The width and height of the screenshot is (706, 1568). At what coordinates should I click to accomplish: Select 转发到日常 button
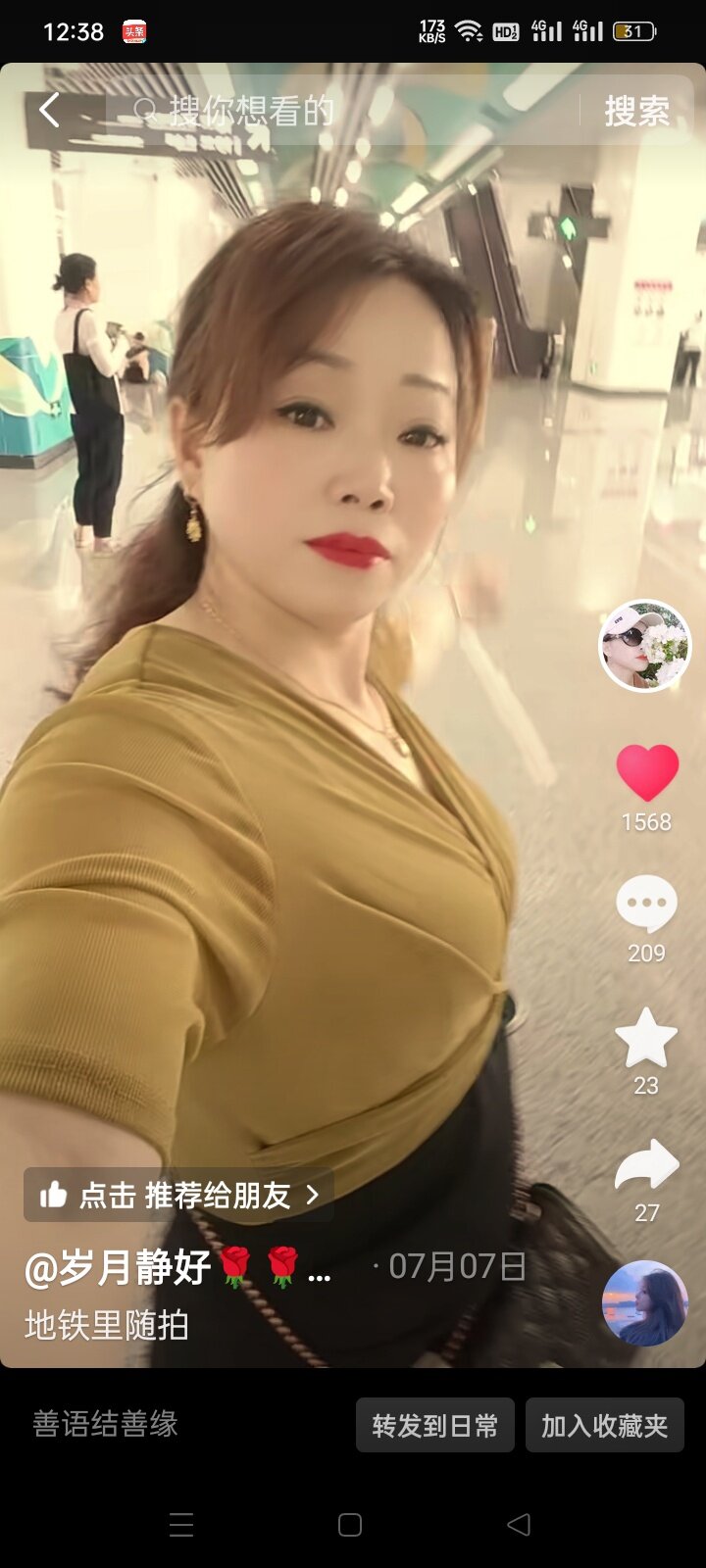(434, 1425)
